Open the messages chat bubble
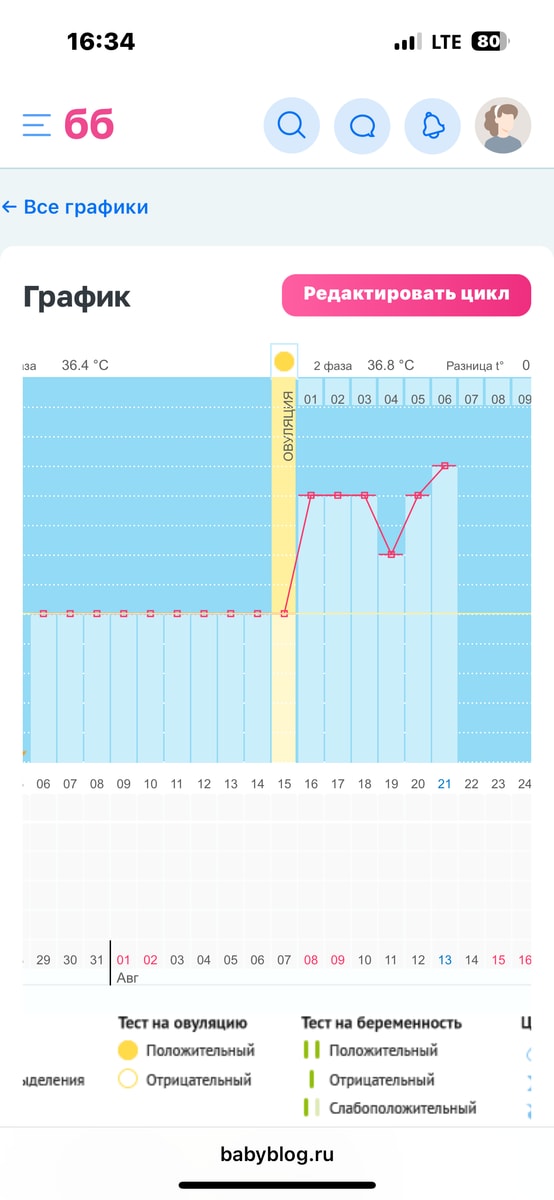Screen dimensions: 554x1200 362,126
